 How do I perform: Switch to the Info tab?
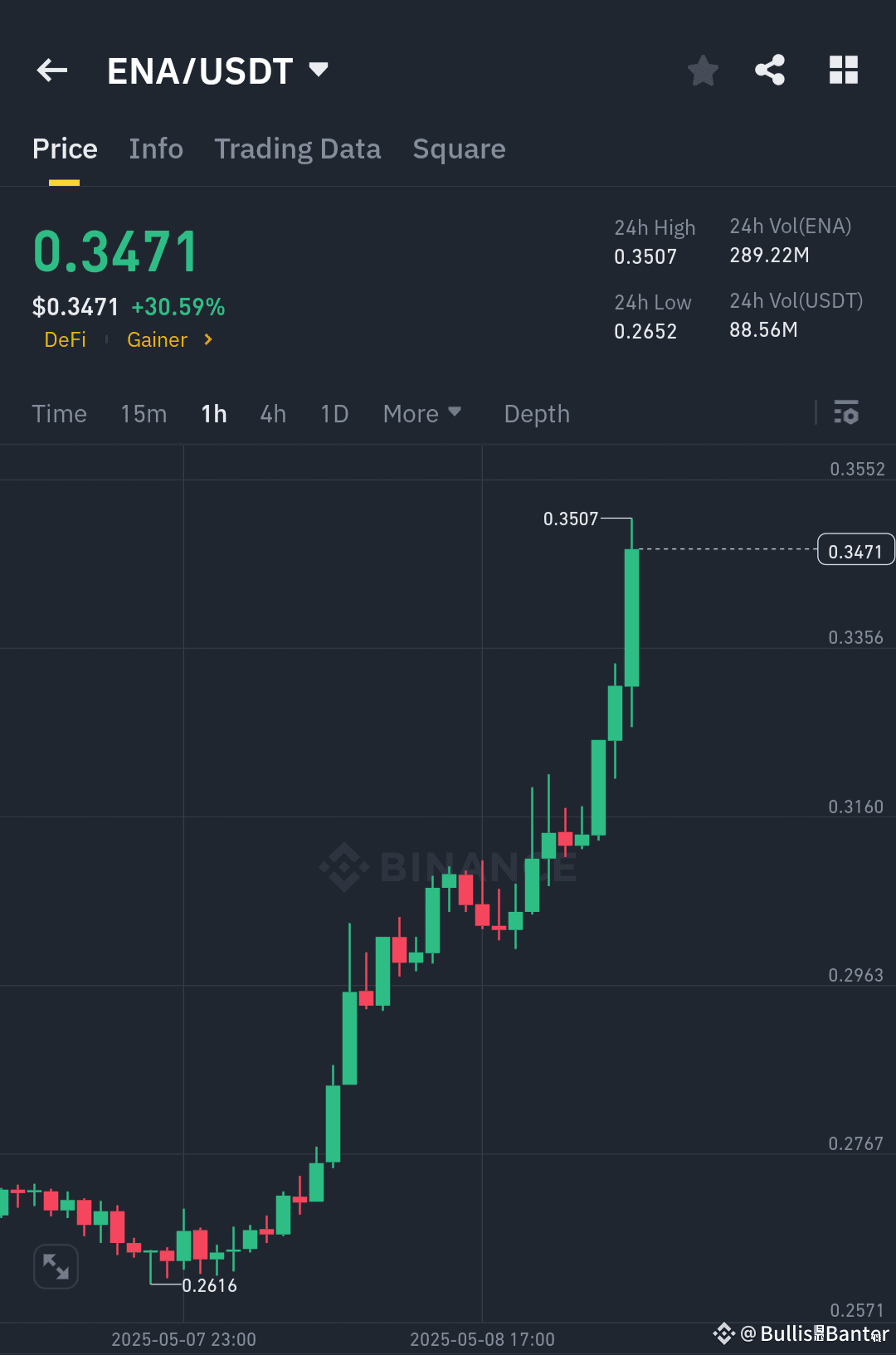pyautogui.click(x=155, y=149)
